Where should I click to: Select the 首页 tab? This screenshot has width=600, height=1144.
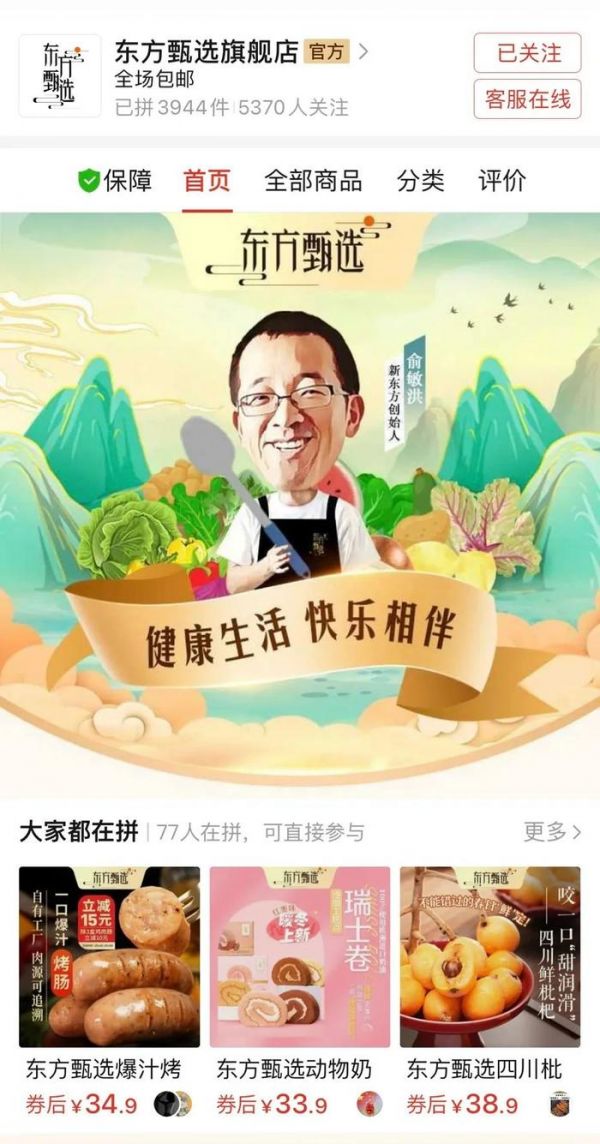[x=207, y=181]
